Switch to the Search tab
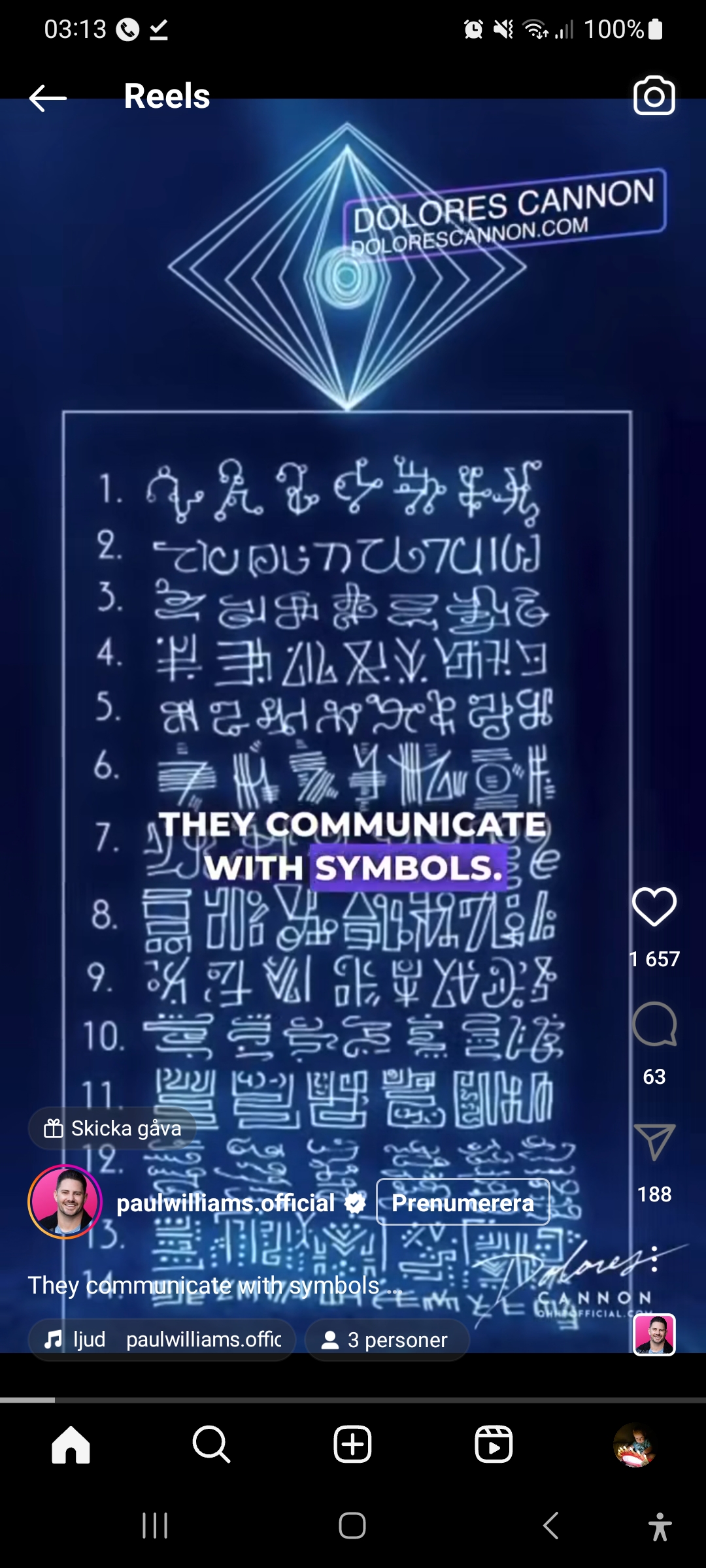 tap(211, 1445)
